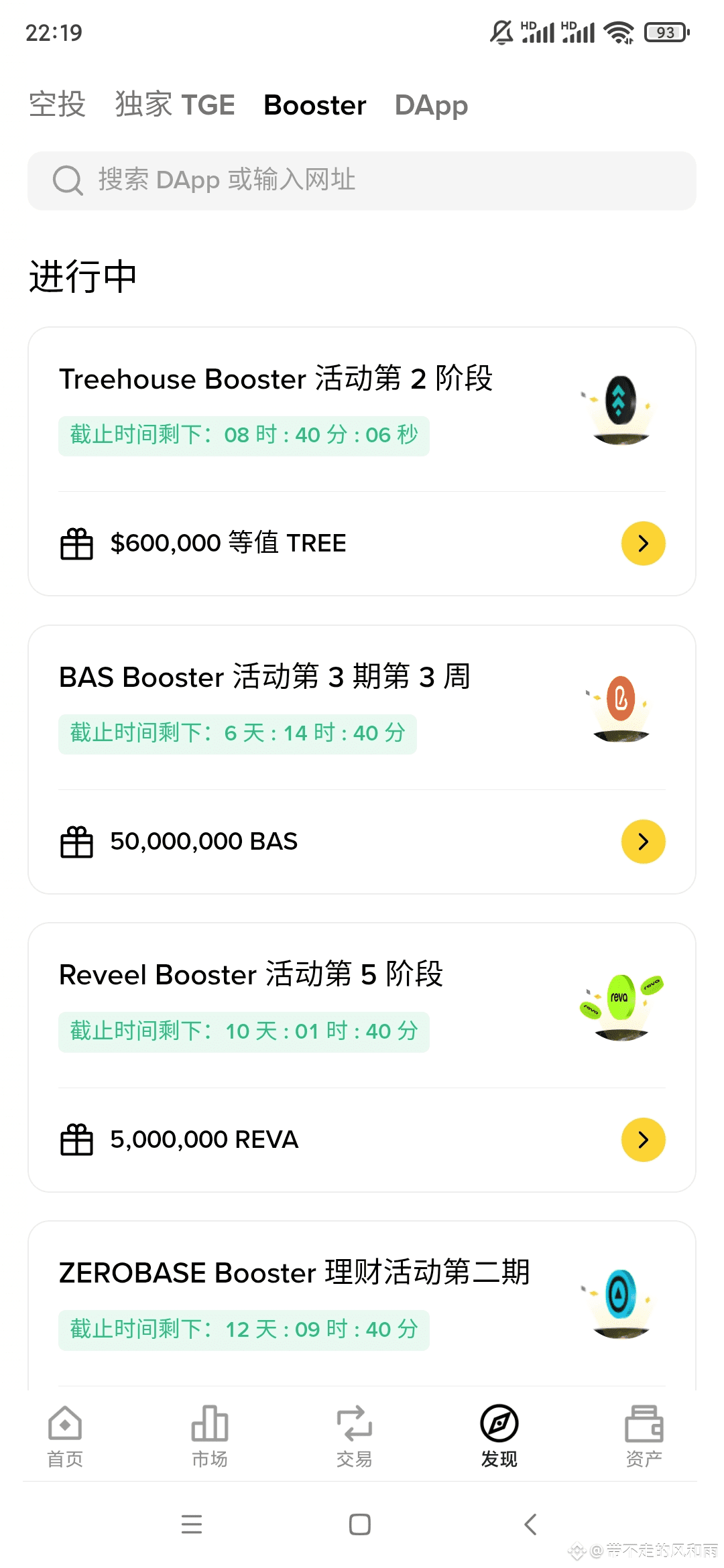Tap the system back button

click(x=530, y=1524)
